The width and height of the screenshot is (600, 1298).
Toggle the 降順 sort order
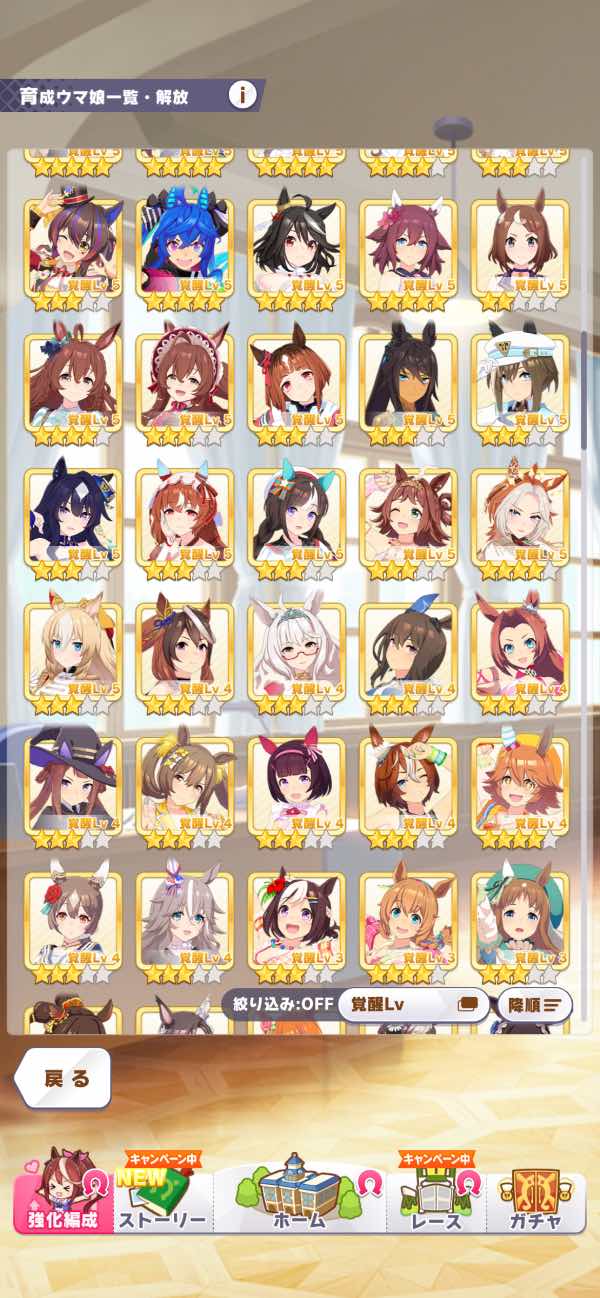538,1004
